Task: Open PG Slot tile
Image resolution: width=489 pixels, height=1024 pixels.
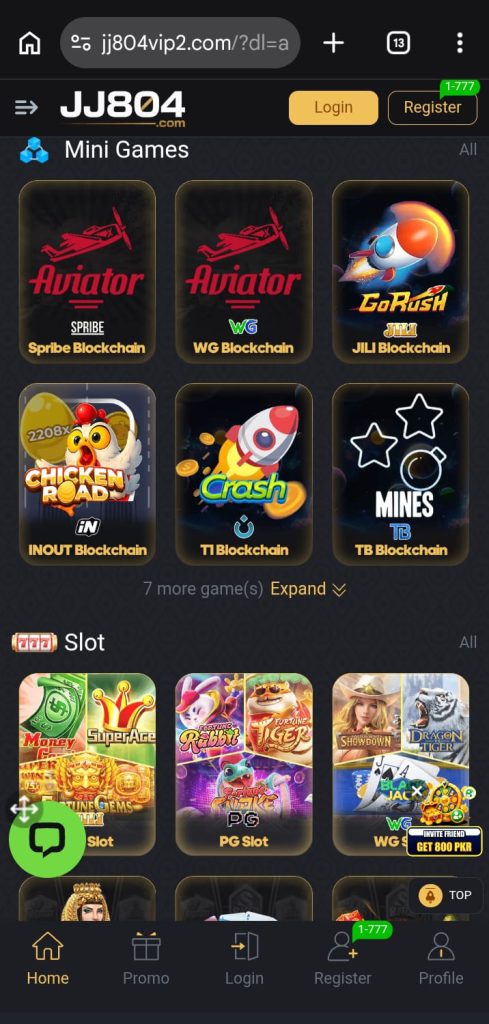Action: click(244, 765)
